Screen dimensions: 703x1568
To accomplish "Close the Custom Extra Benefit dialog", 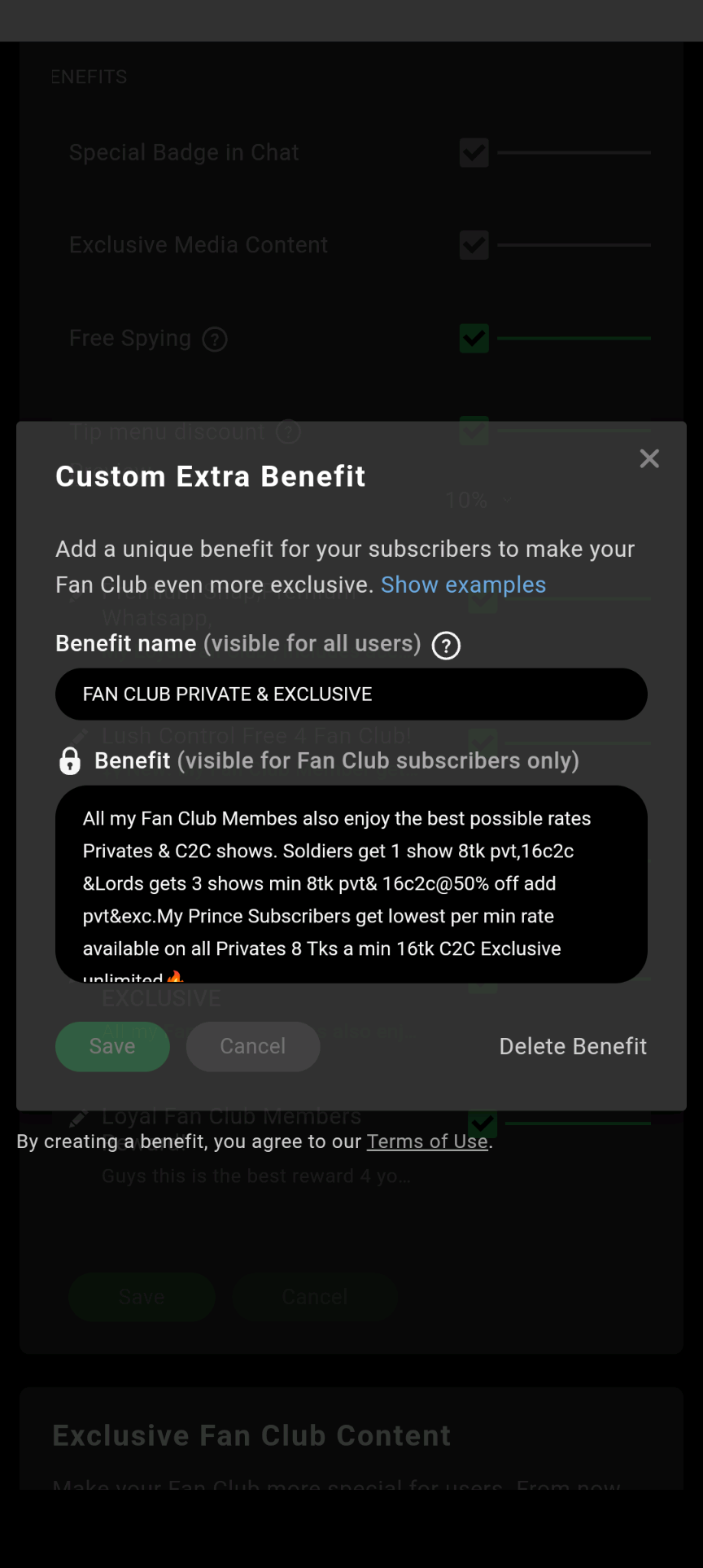I will [x=649, y=458].
